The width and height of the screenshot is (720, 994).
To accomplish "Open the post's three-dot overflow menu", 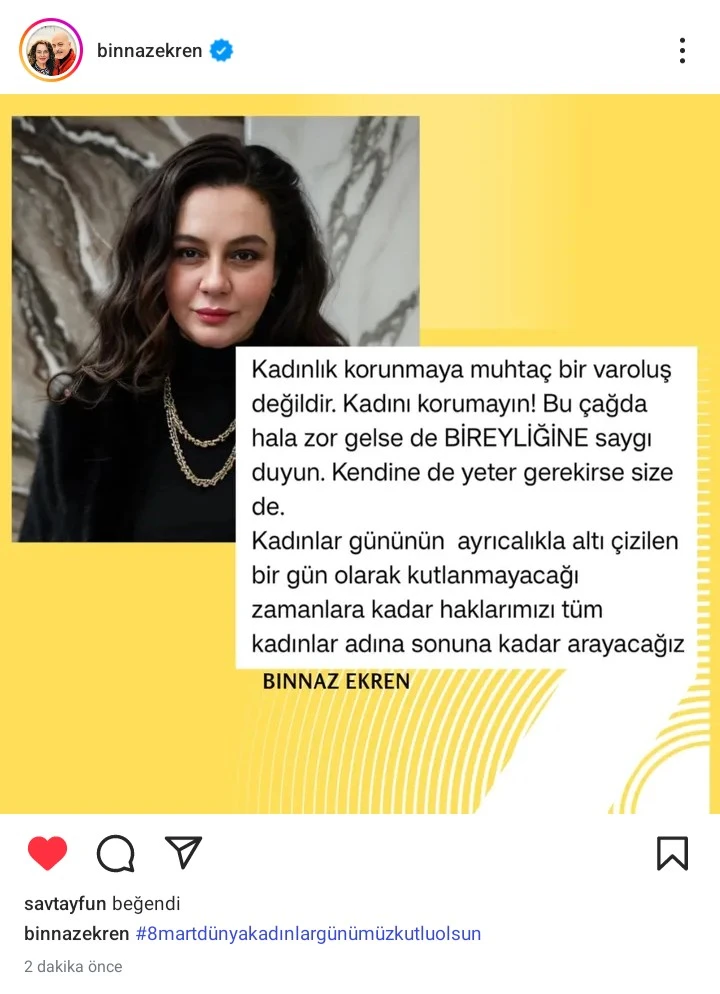I will click(x=682, y=51).
